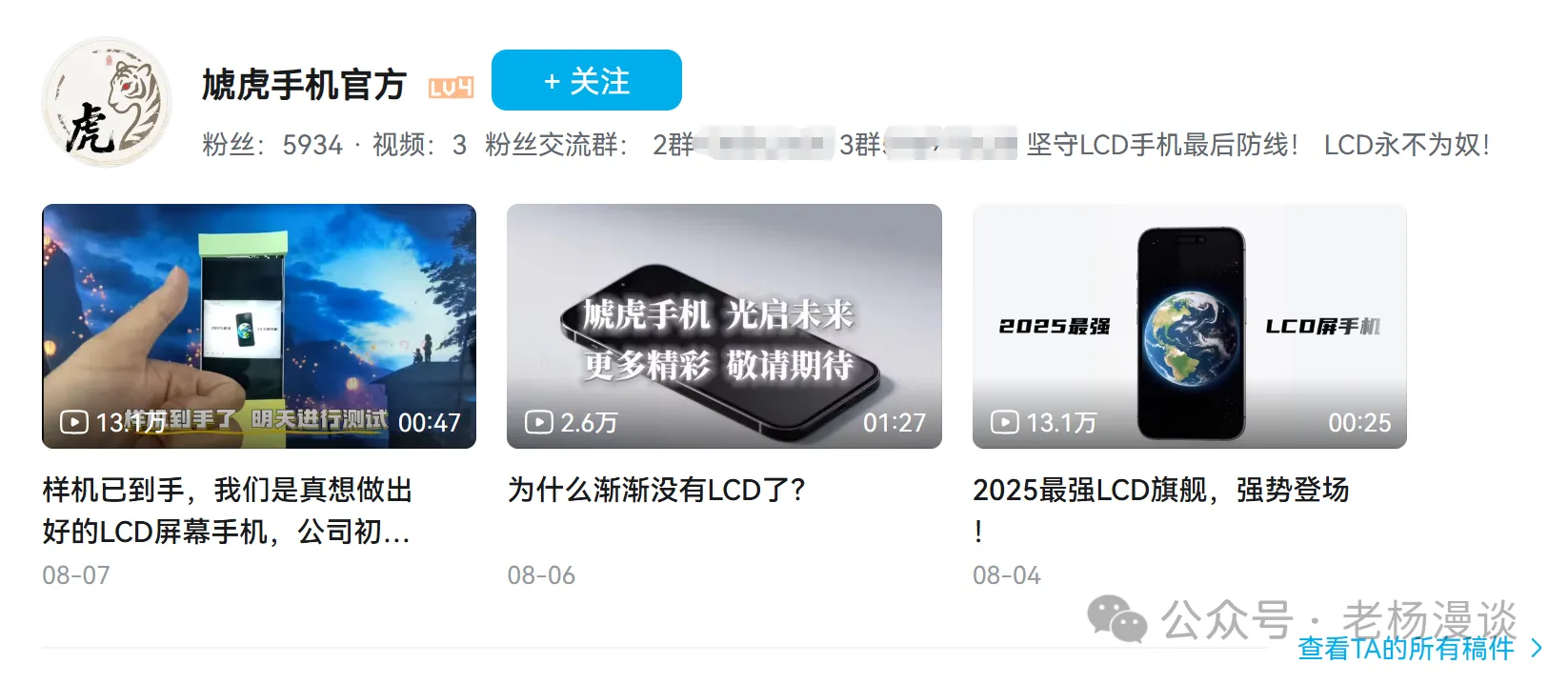Watch the 2025最强LCD旗舰 video

1189,326
